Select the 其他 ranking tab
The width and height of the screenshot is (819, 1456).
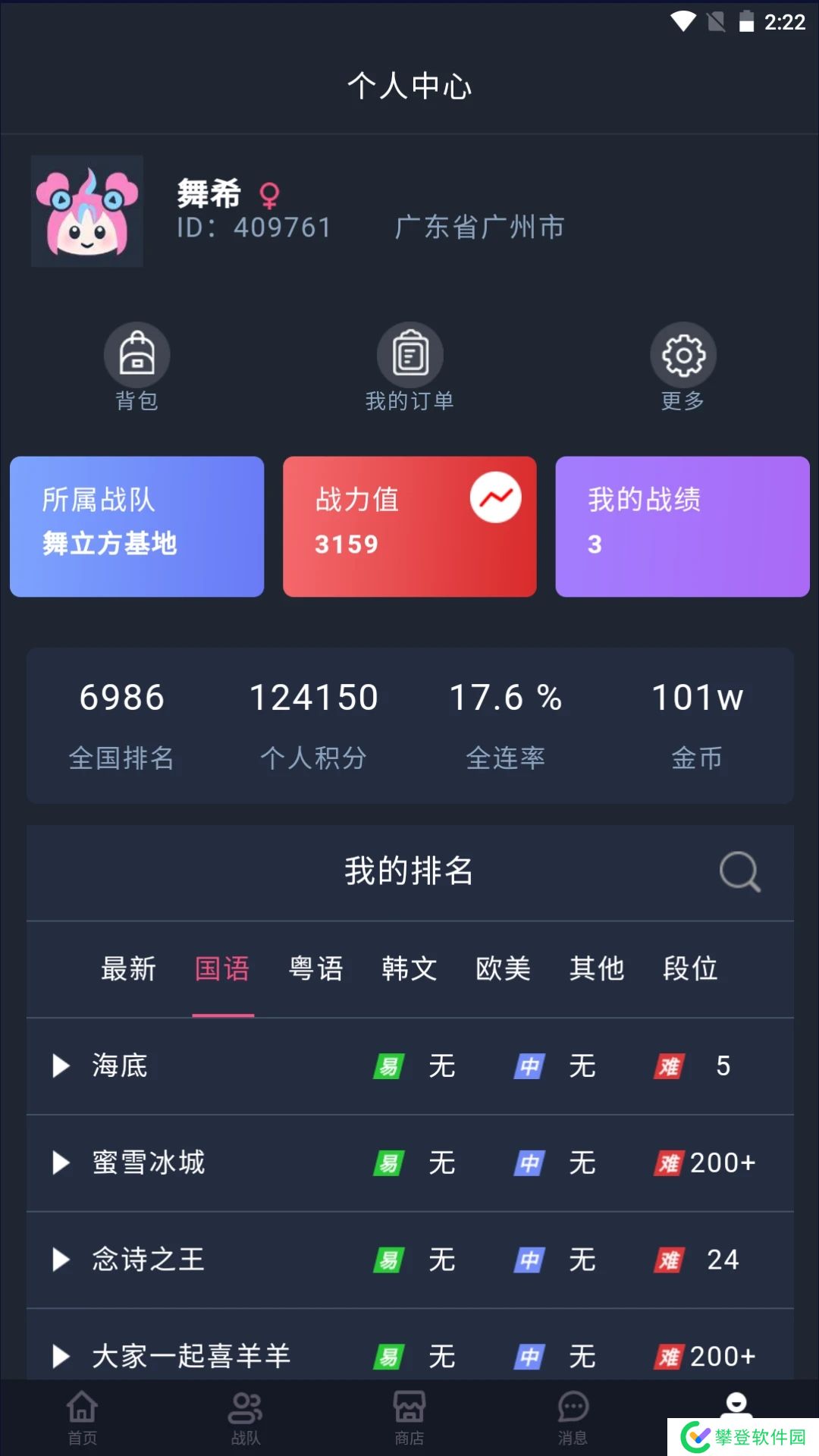click(597, 968)
